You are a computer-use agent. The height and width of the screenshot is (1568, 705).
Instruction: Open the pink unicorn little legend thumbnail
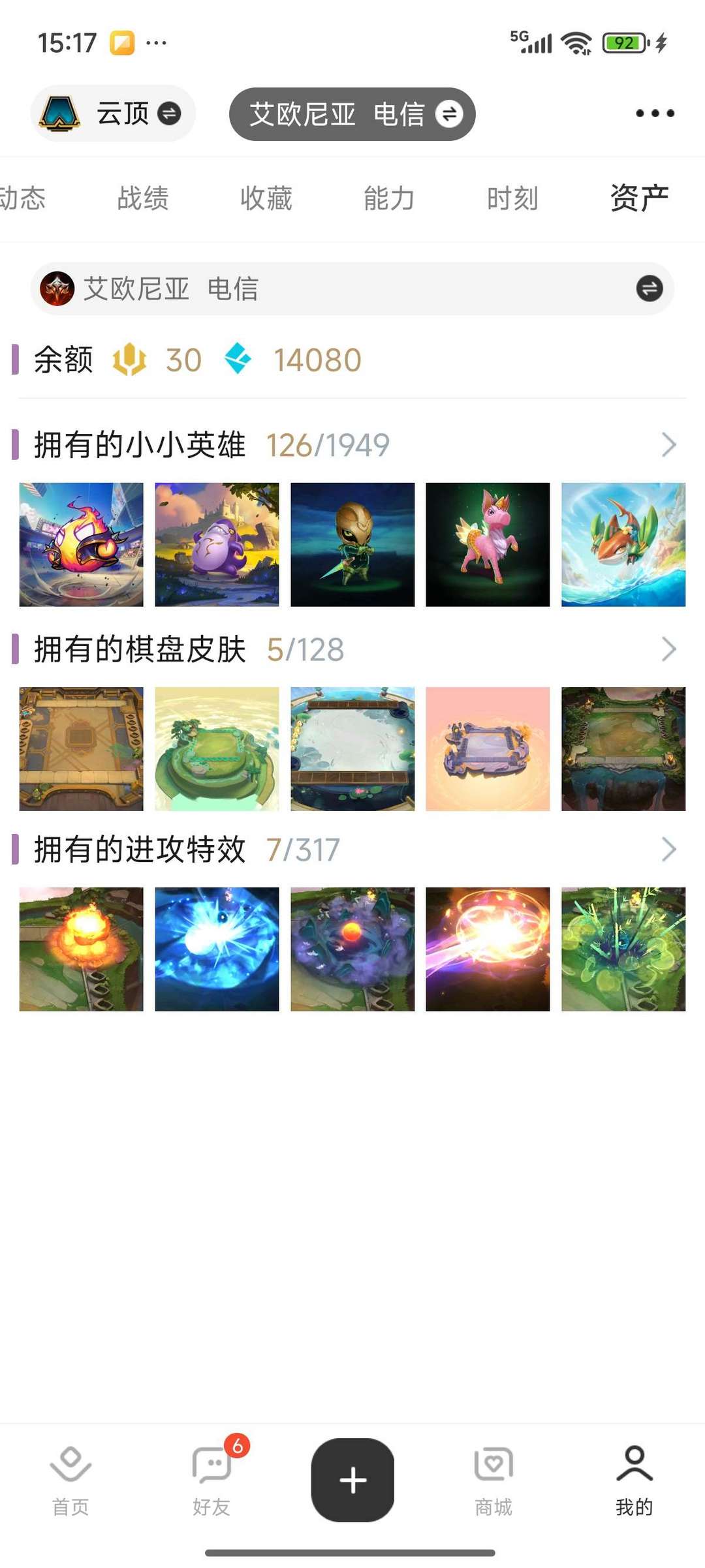click(x=488, y=544)
